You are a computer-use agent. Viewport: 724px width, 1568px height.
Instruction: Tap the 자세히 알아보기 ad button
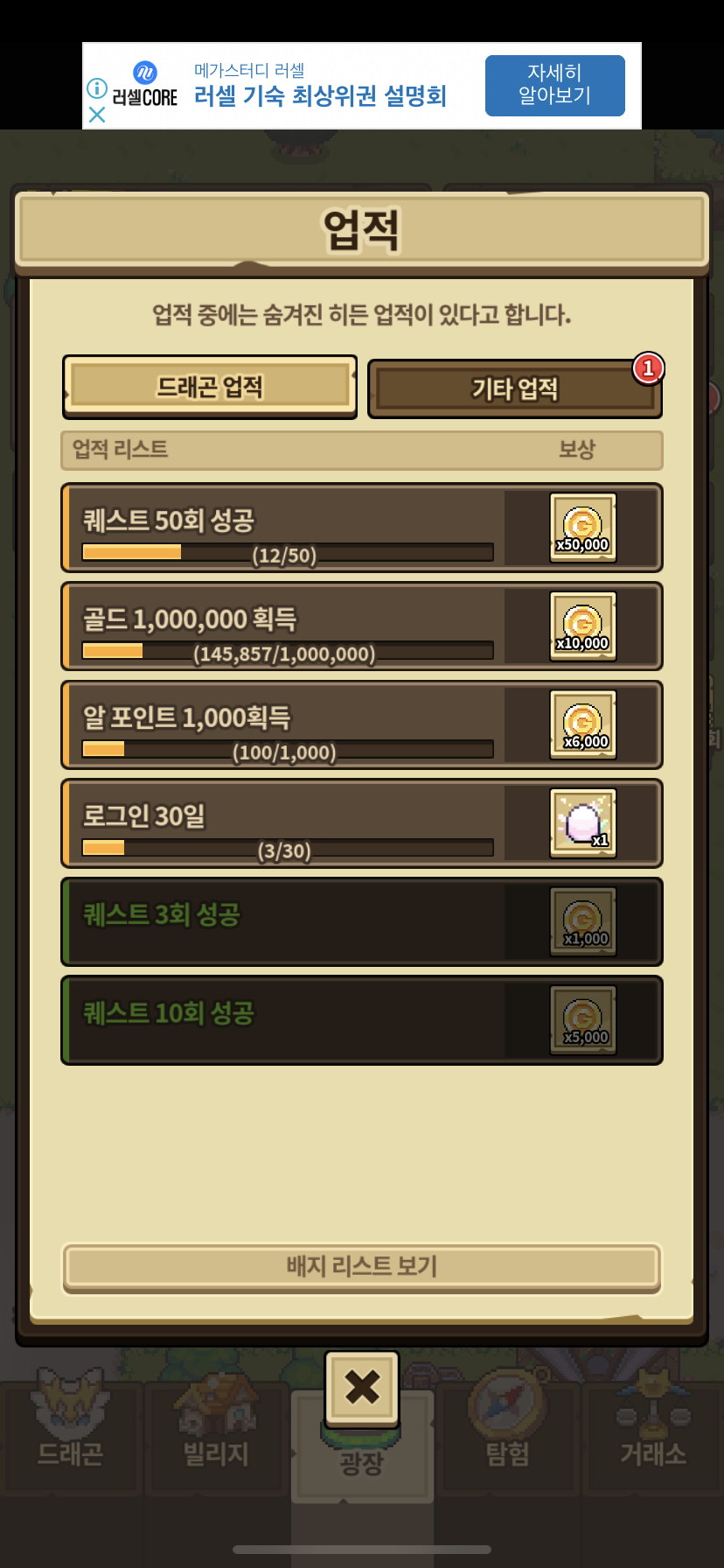click(555, 86)
